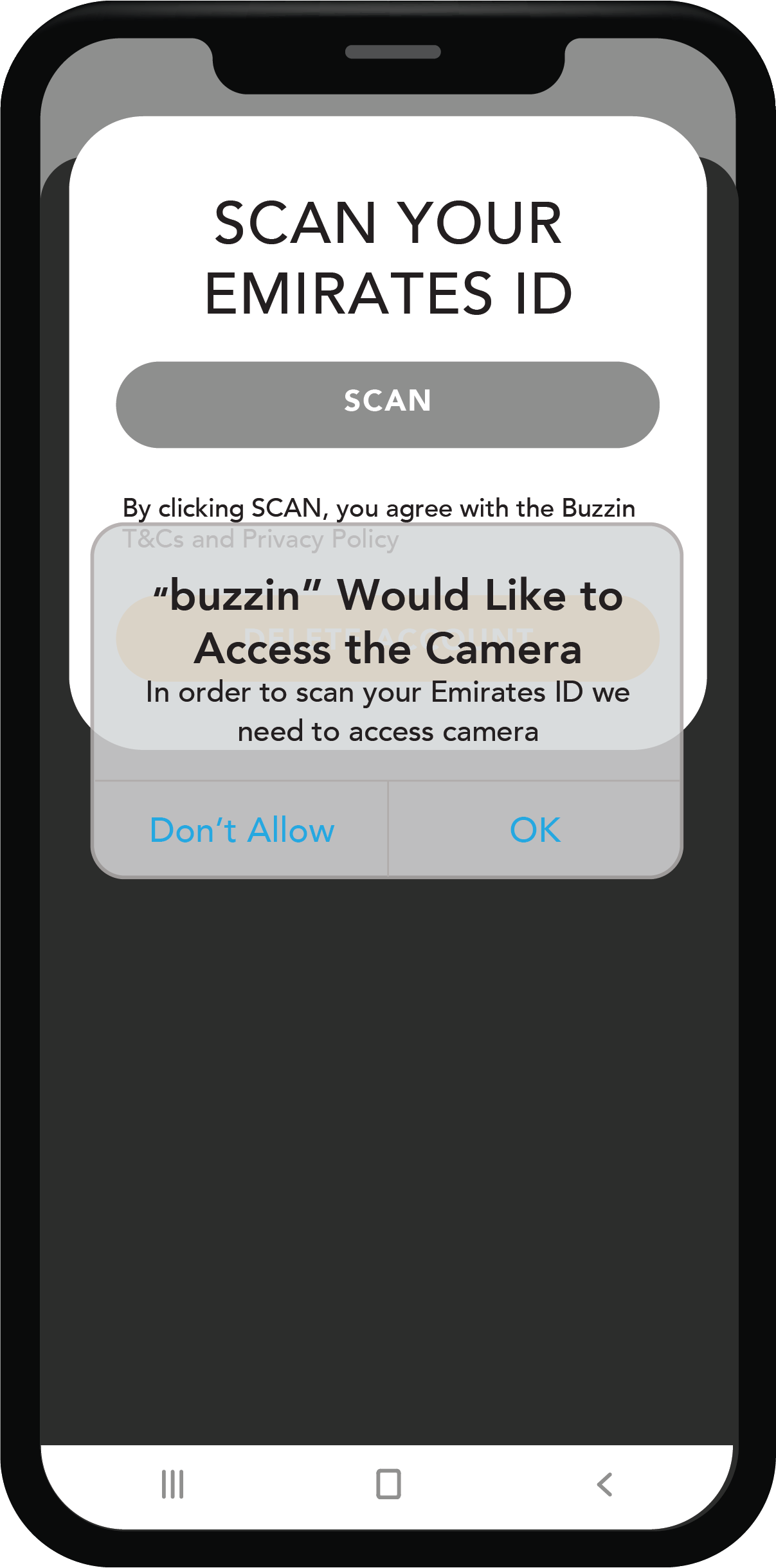Open the recent apps view
Screen dimensions: 776x1568
click(172, 1484)
